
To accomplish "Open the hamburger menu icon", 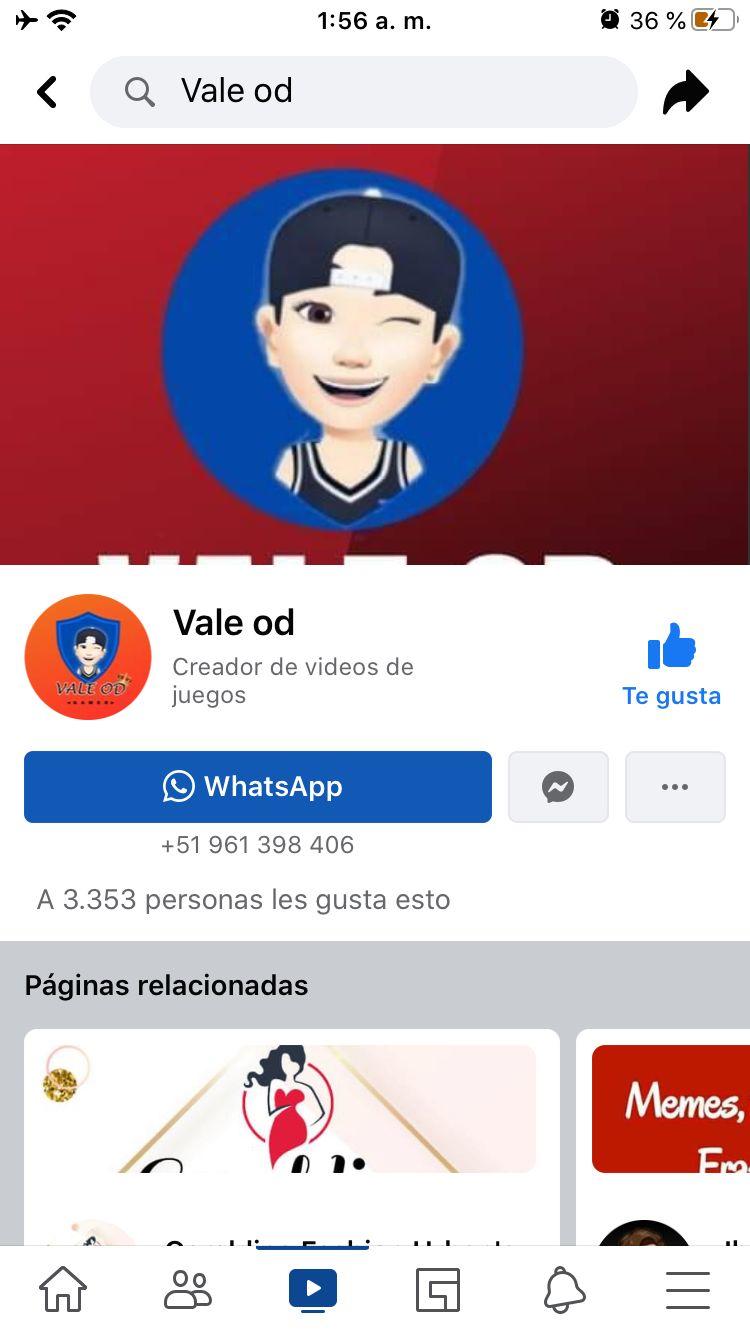I will [x=687, y=1289].
